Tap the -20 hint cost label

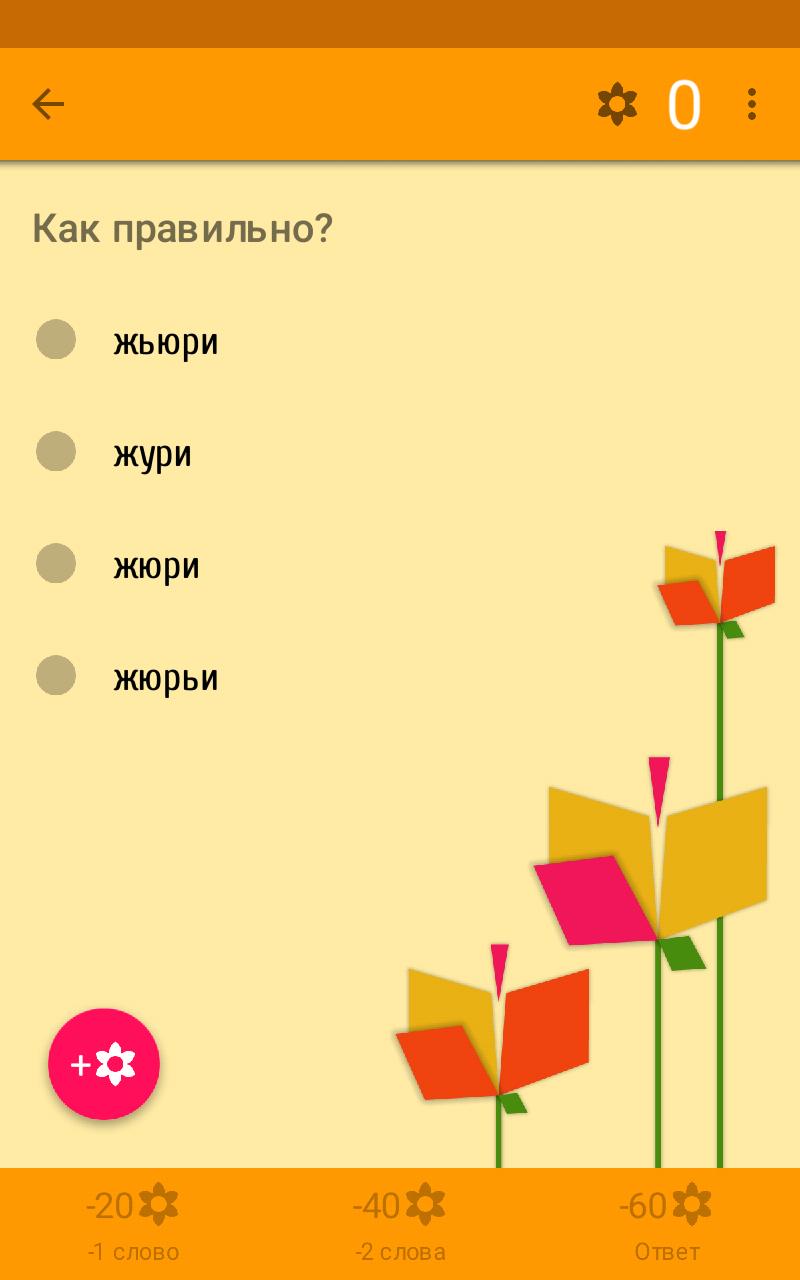pos(110,1206)
